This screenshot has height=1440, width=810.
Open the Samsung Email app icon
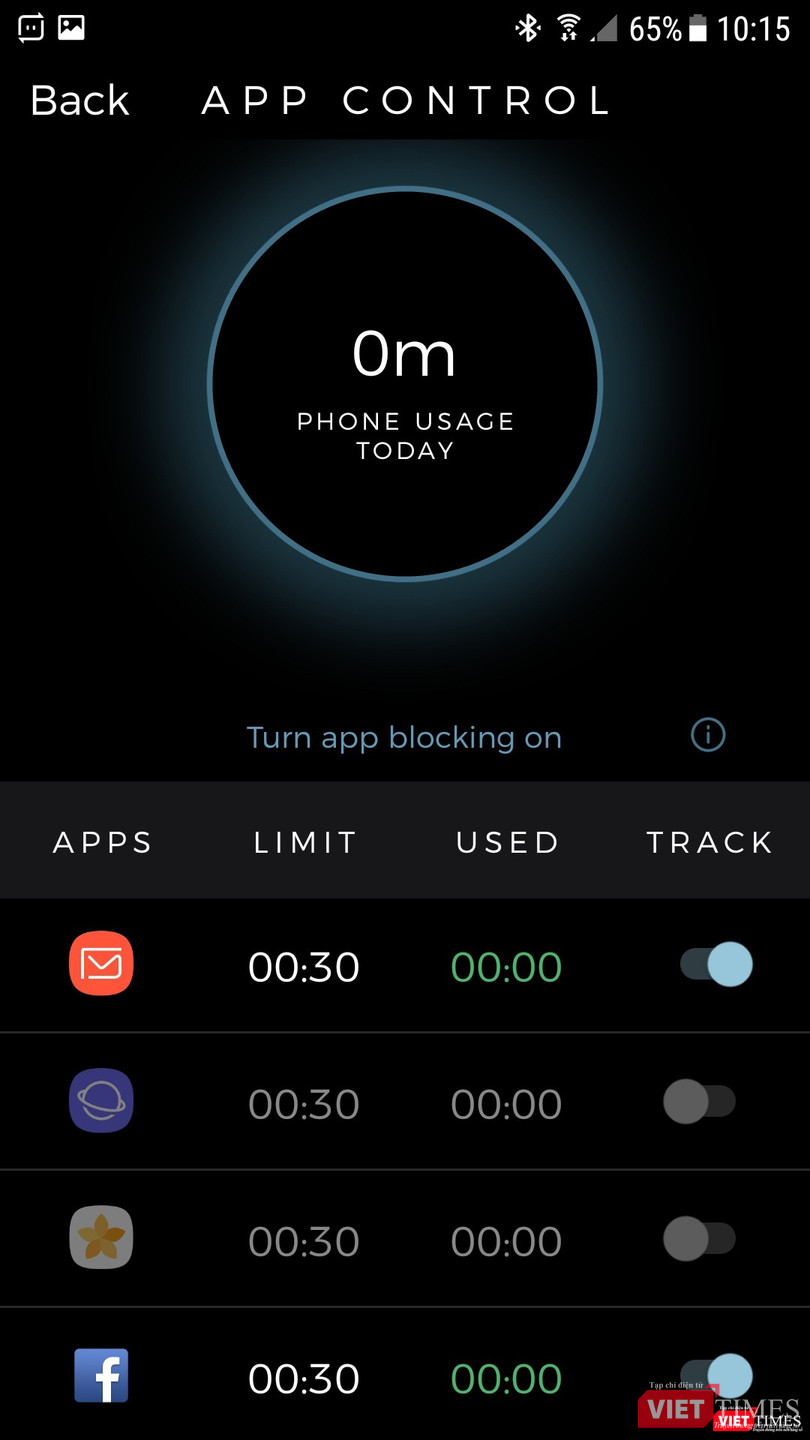point(100,965)
